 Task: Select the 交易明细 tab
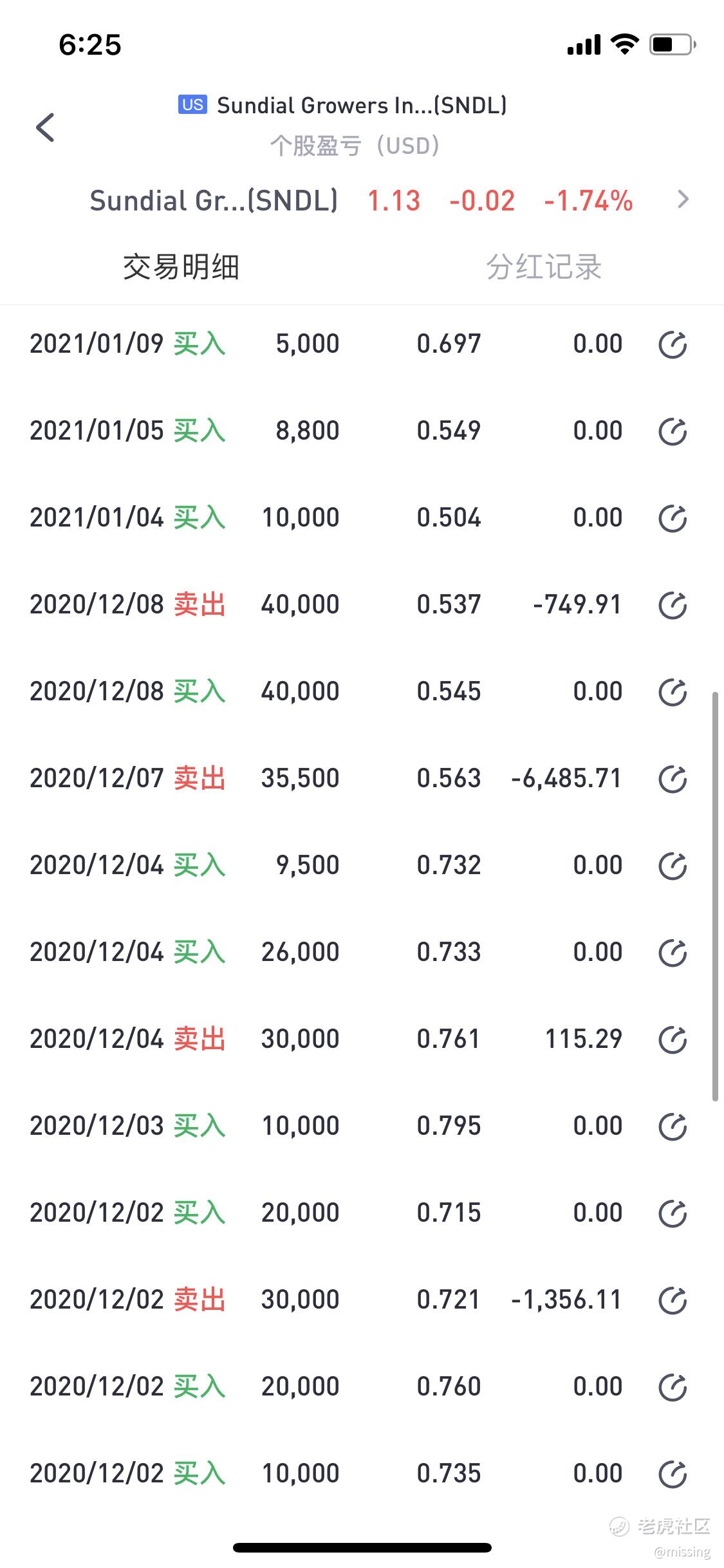point(181,267)
